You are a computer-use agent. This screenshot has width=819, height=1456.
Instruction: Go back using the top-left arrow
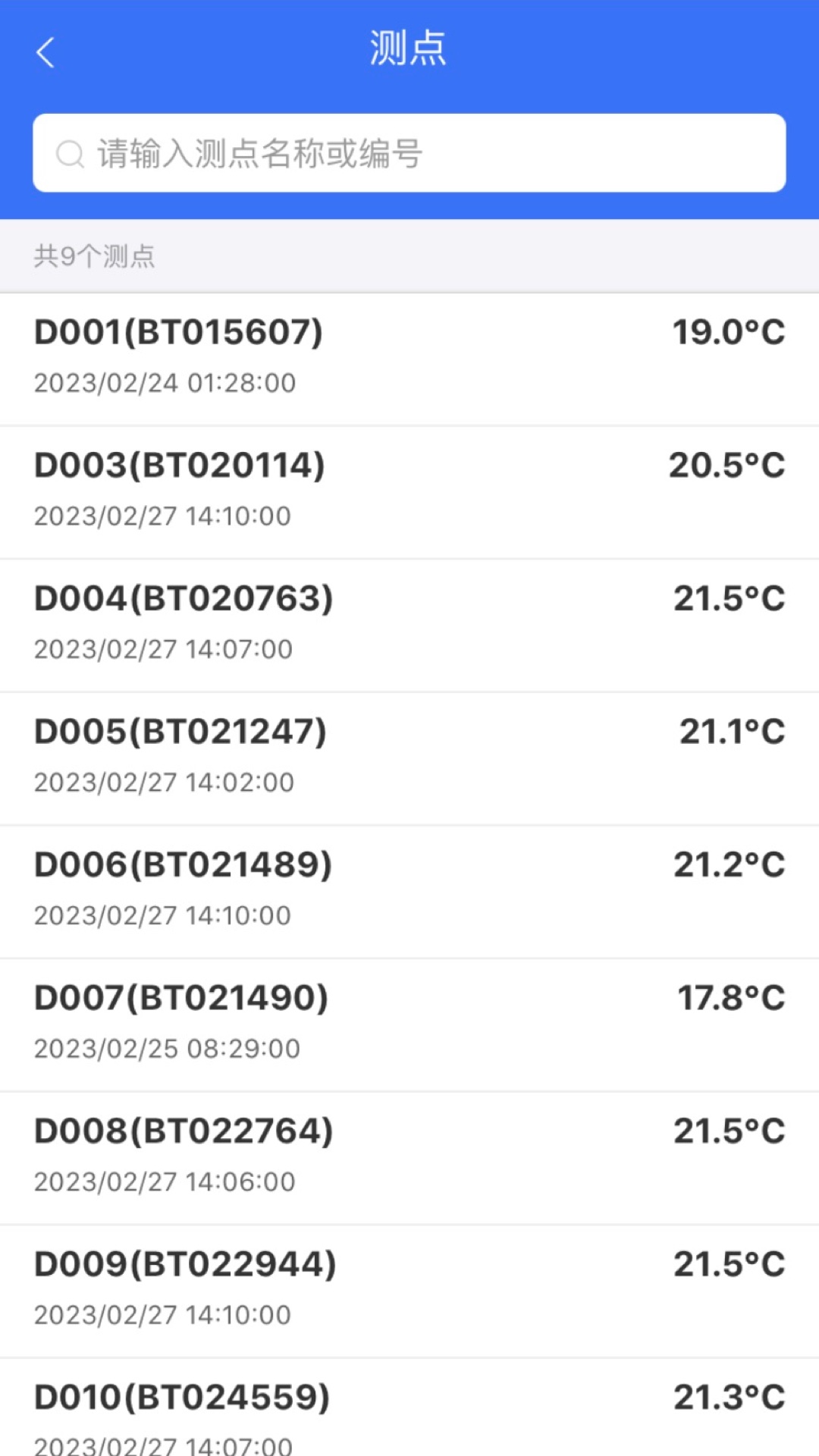(x=45, y=52)
